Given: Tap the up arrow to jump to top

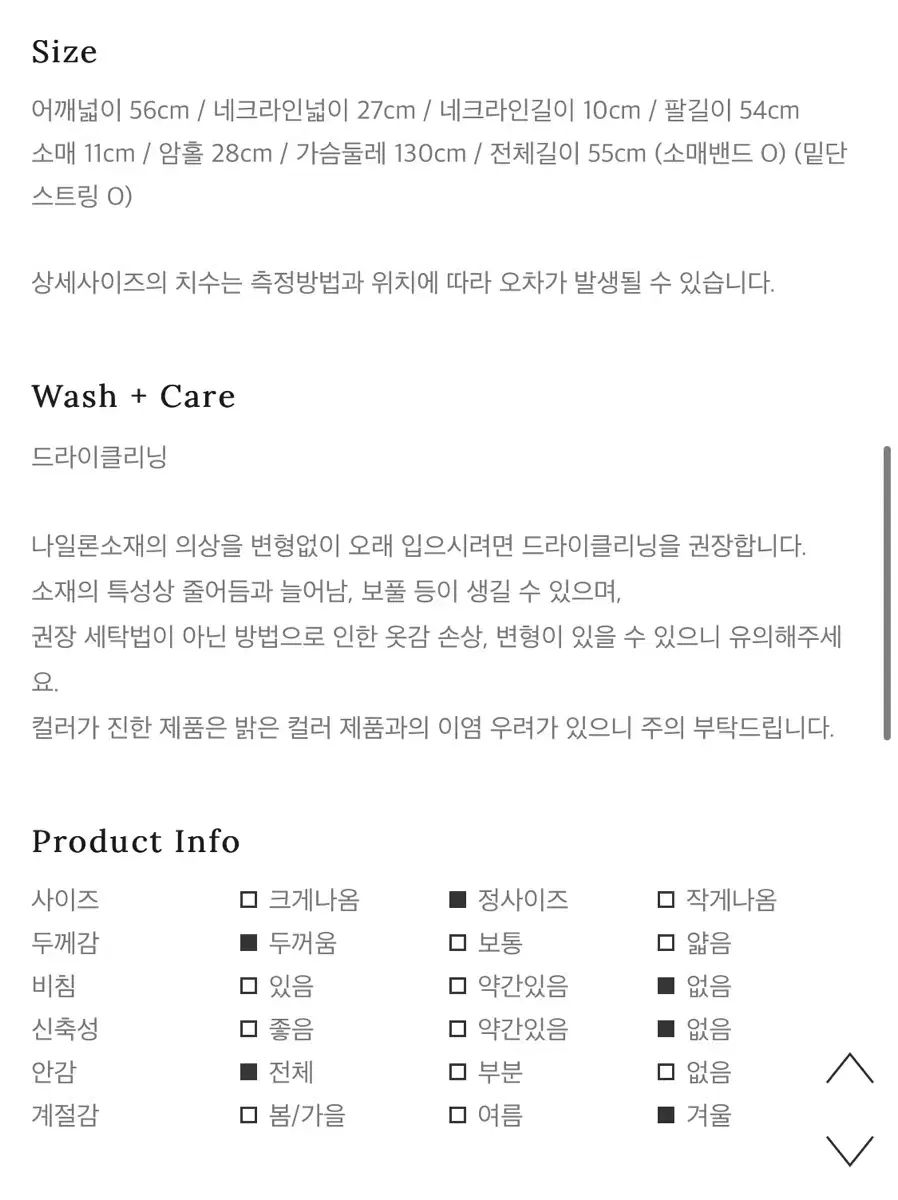Looking at the screenshot, I should (850, 1069).
